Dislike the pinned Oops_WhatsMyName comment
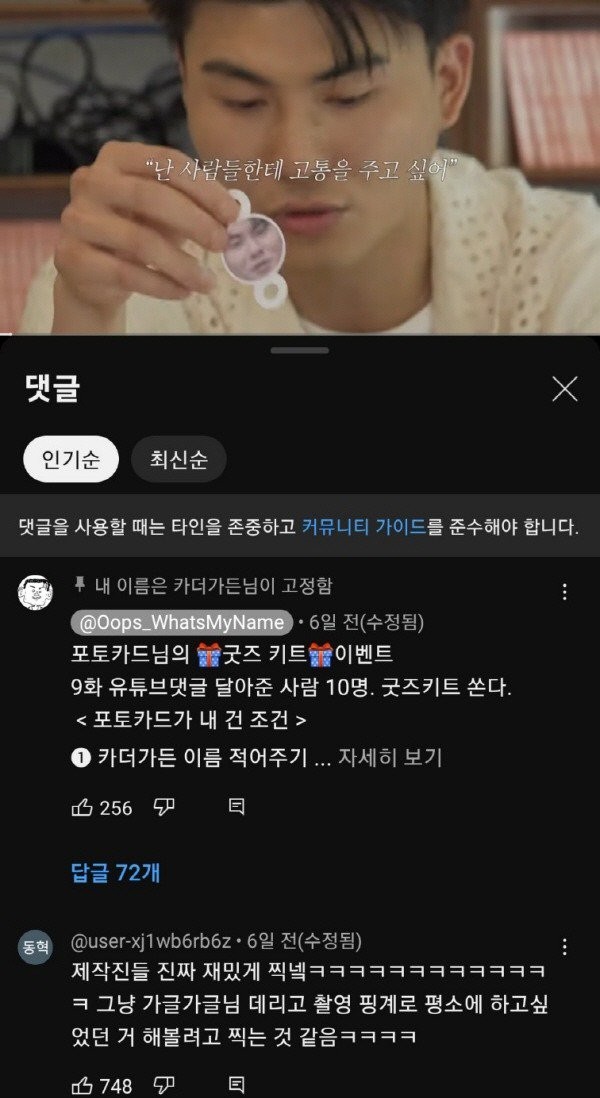The height and width of the screenshot is (1098, 600). [164, 807]
